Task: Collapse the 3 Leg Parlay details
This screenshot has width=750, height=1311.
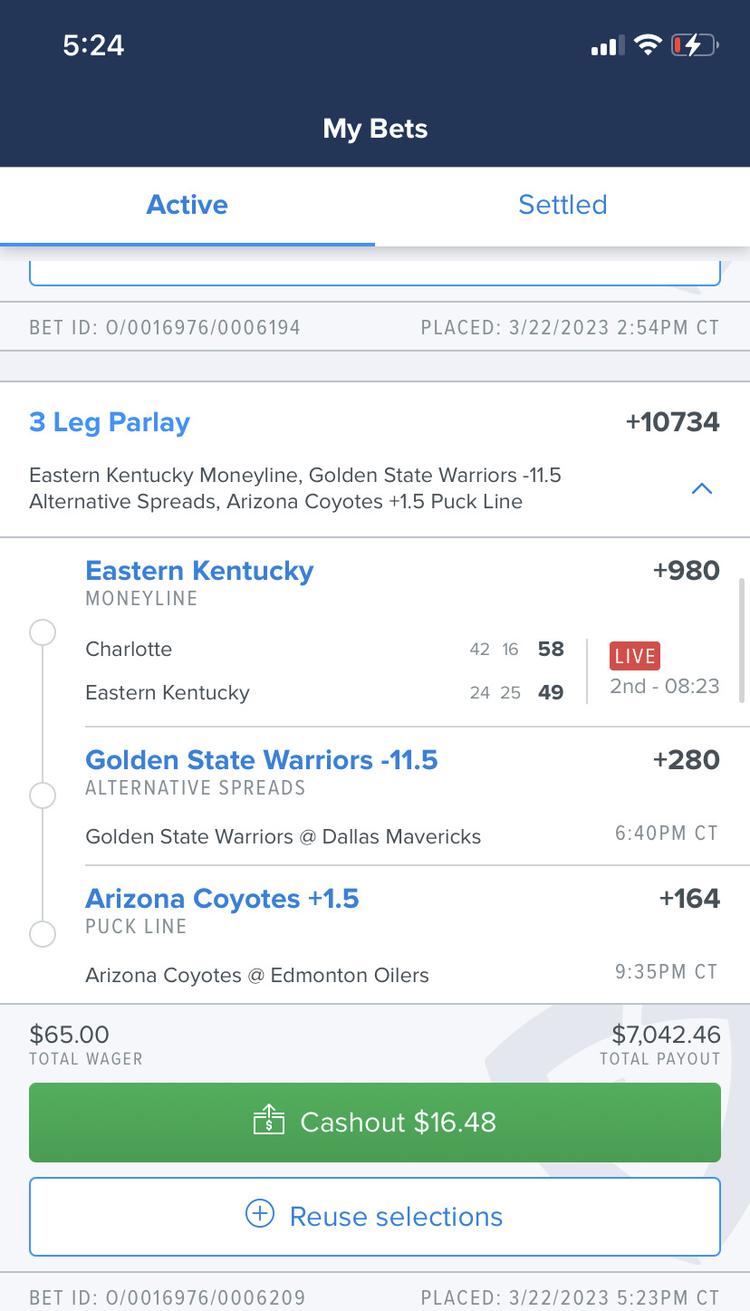Action: (x=702, y=489)
